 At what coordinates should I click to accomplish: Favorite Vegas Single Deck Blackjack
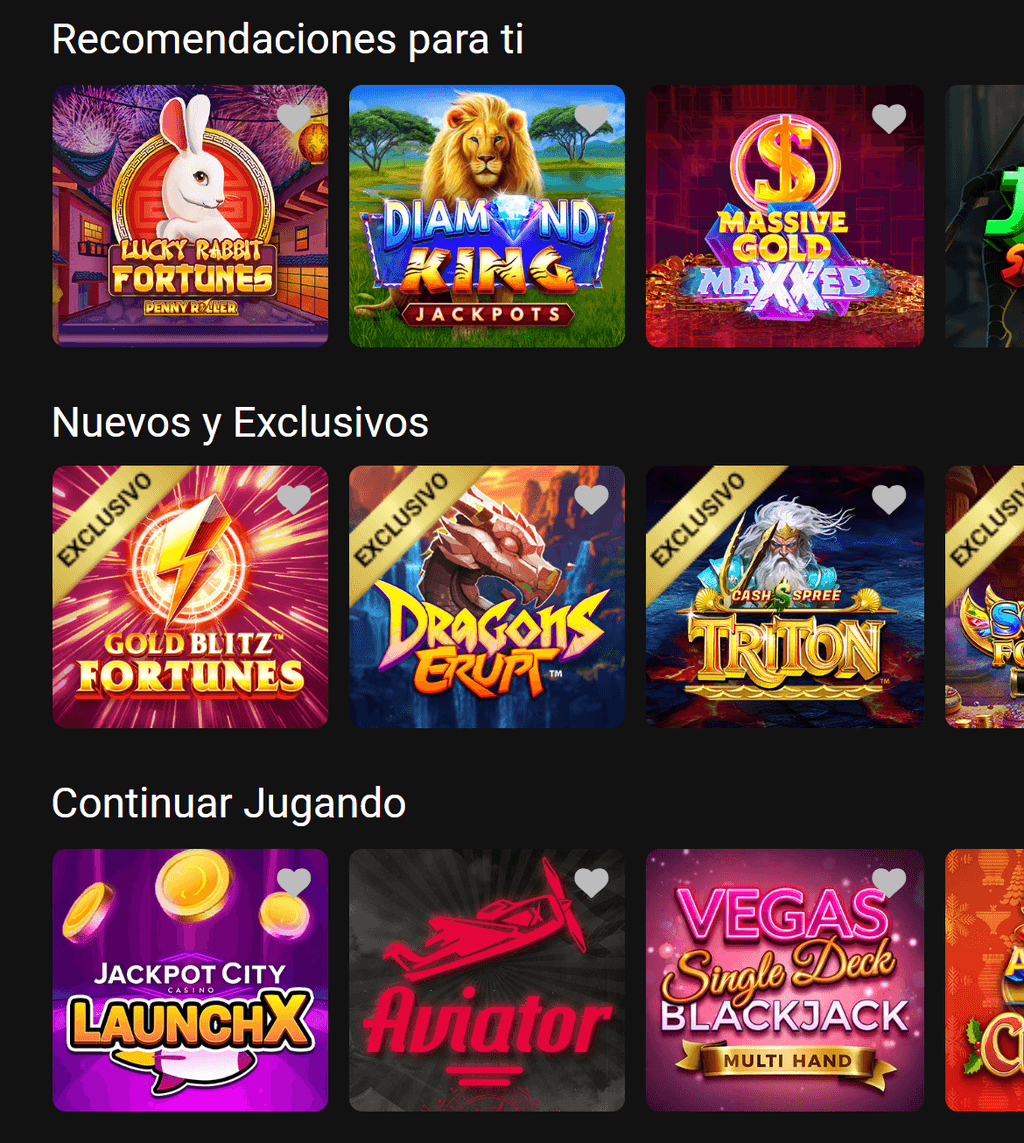coord(889,882)
